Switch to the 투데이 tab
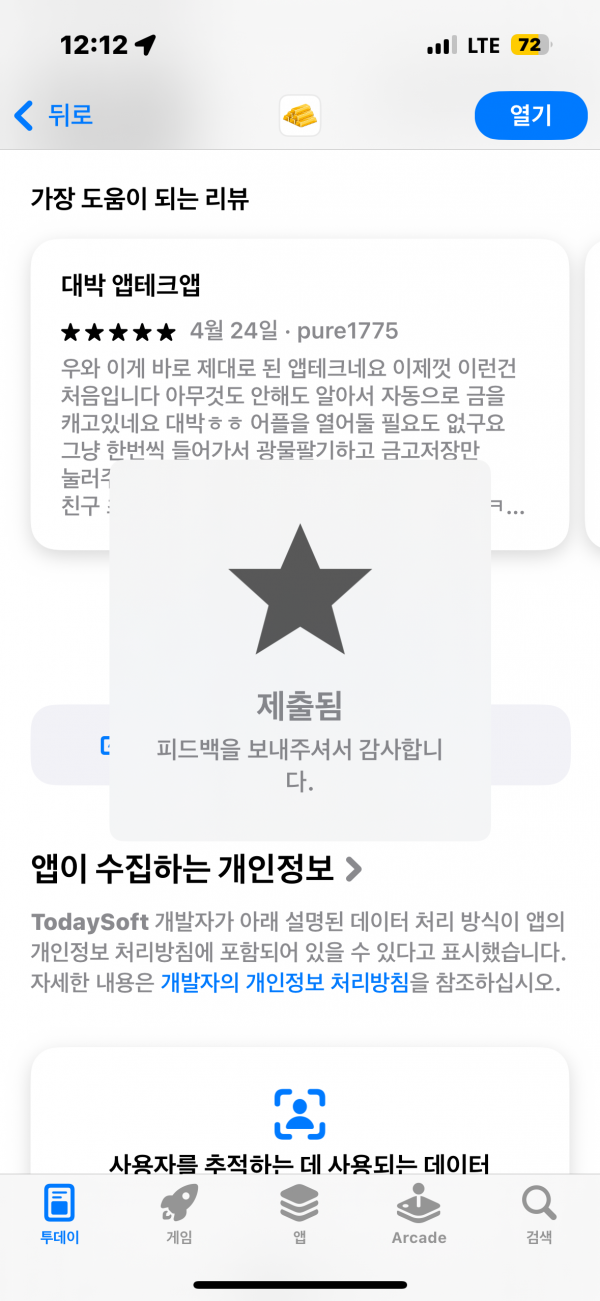Image resolution: width=600 pixels, height=1301 pixels. click(60, 1214)
